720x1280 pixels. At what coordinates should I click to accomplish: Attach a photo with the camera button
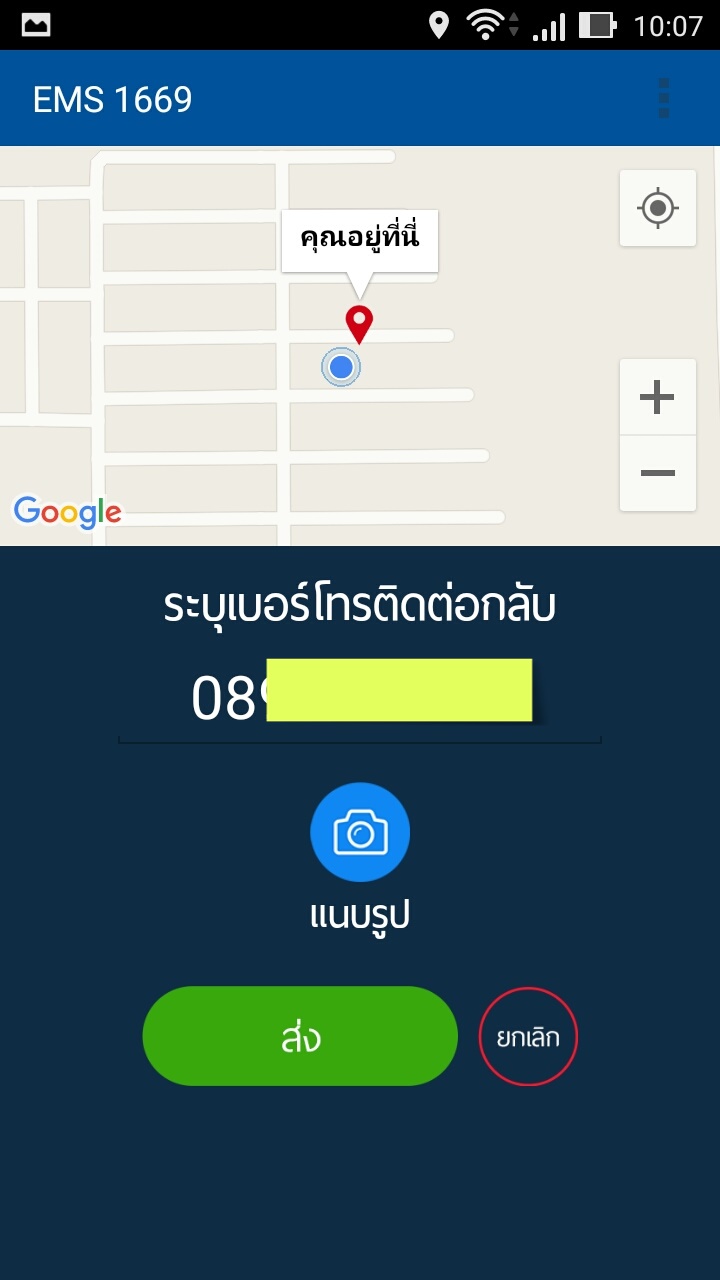pyautogui.click(x=360, y=833)
